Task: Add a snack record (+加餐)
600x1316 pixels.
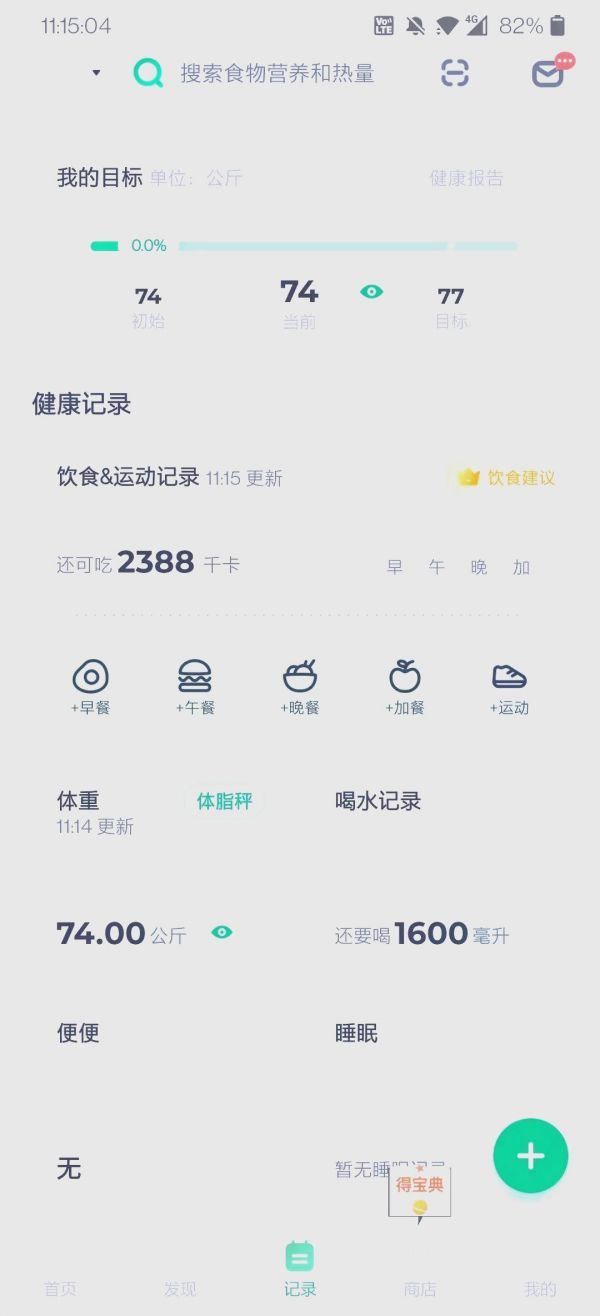Action: coord(405,687)
